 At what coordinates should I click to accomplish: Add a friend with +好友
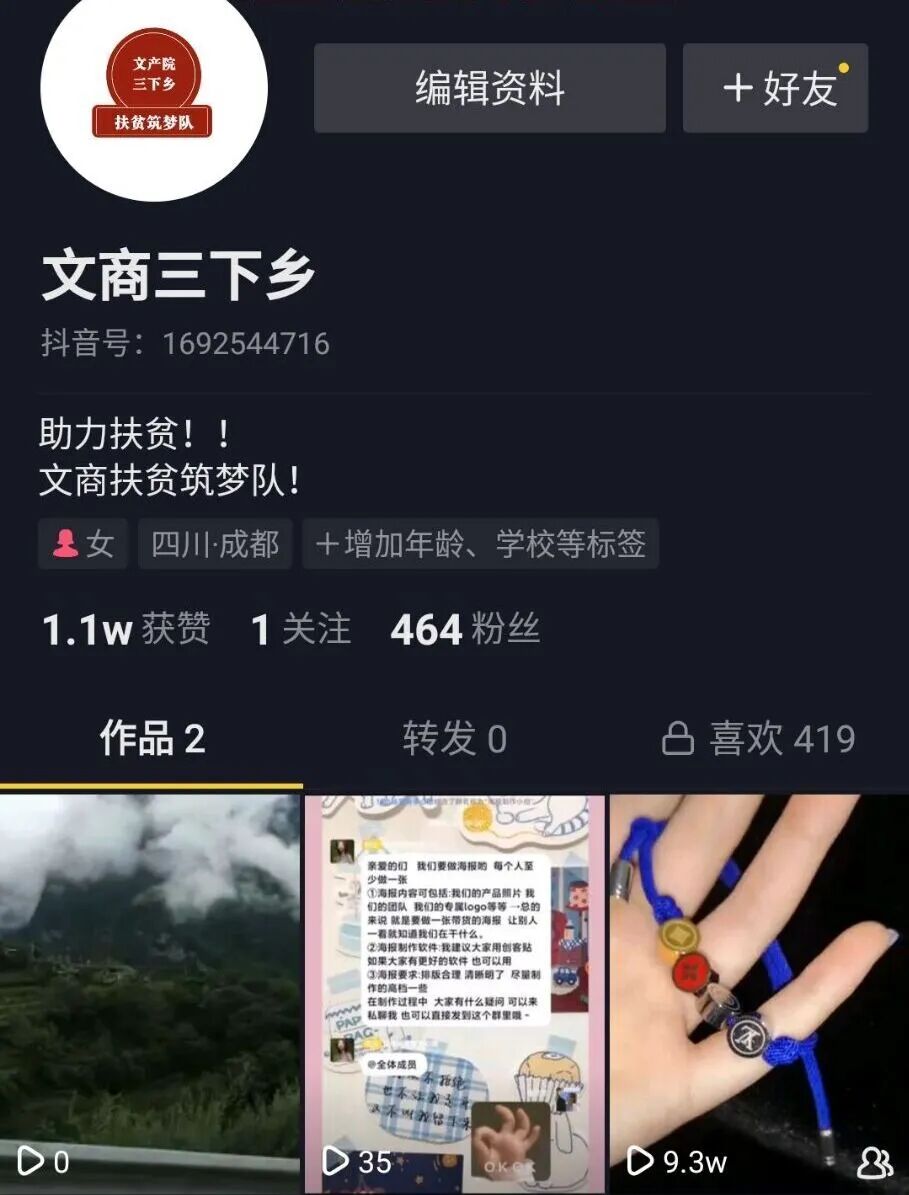[x=775, y=88]
